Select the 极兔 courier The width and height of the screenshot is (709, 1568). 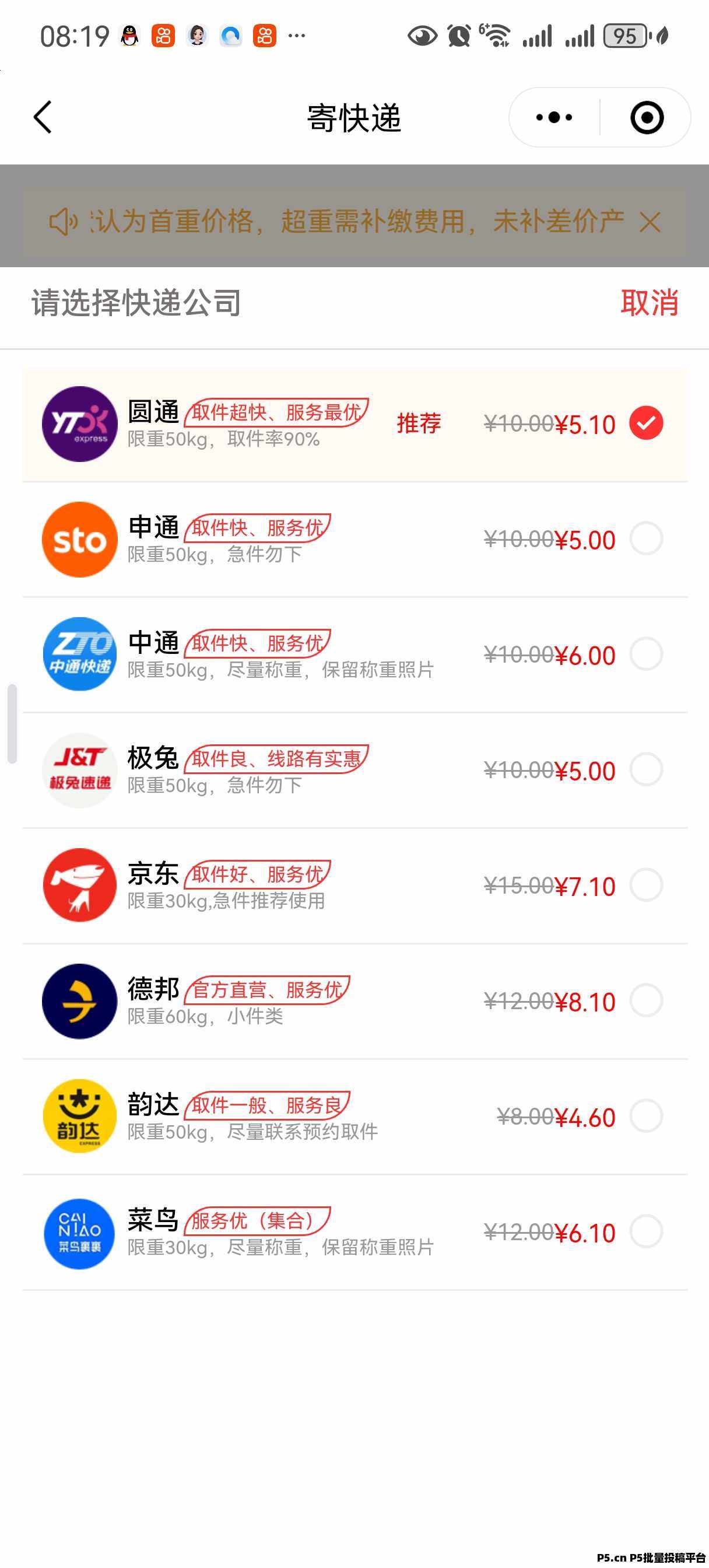[355, 770]
